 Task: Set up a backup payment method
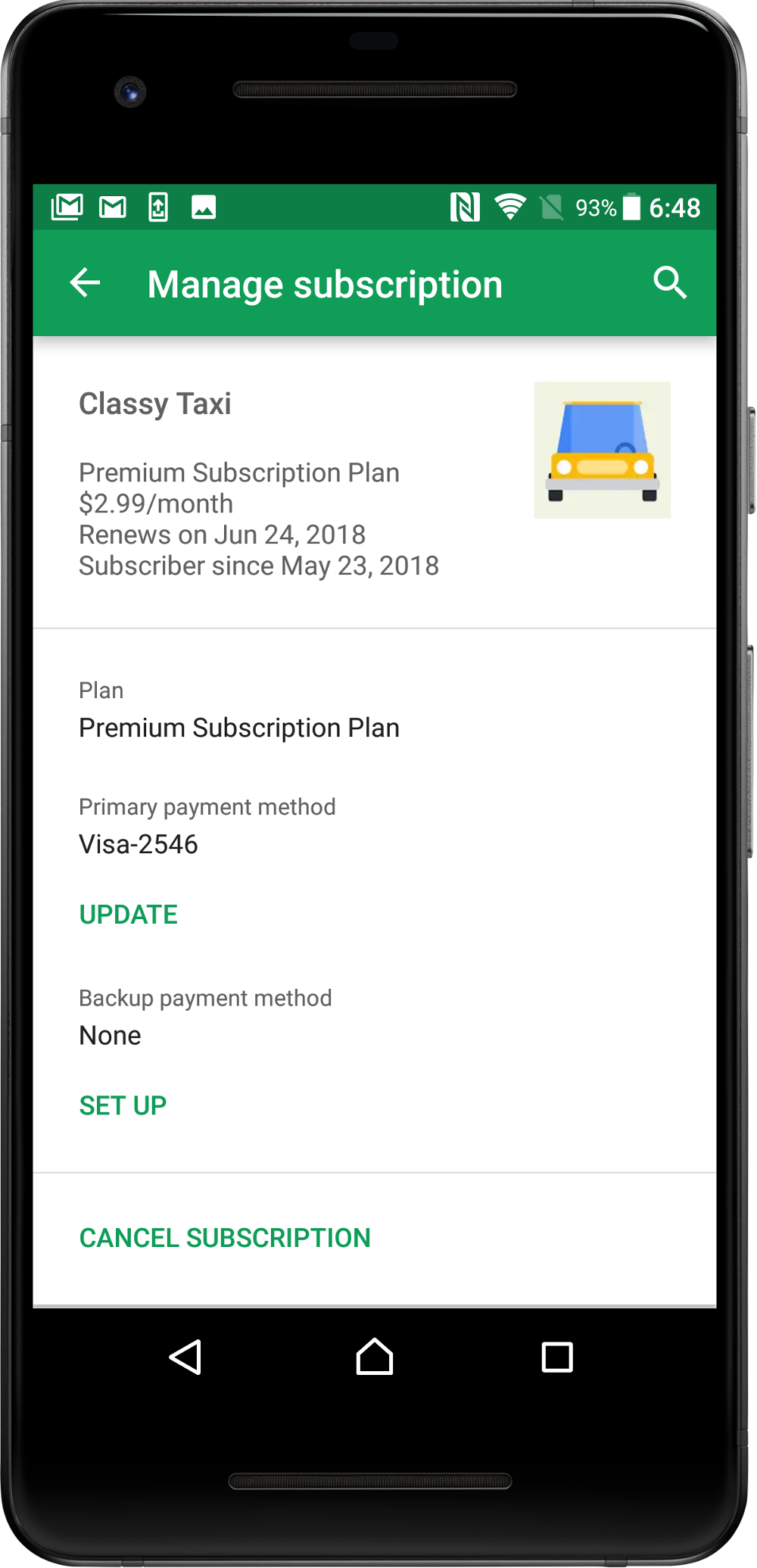[123, 1105]
